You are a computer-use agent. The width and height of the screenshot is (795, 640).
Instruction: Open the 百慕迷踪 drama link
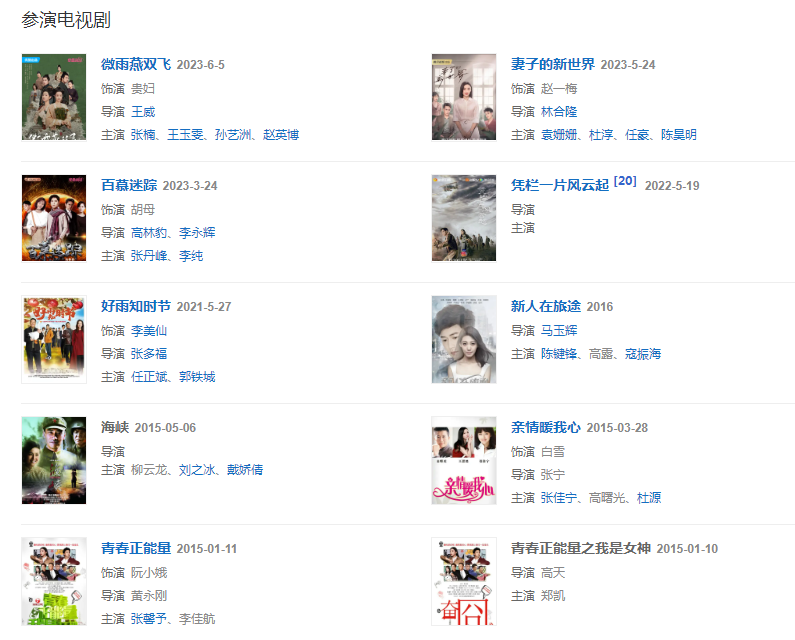(x=129, y=186)
